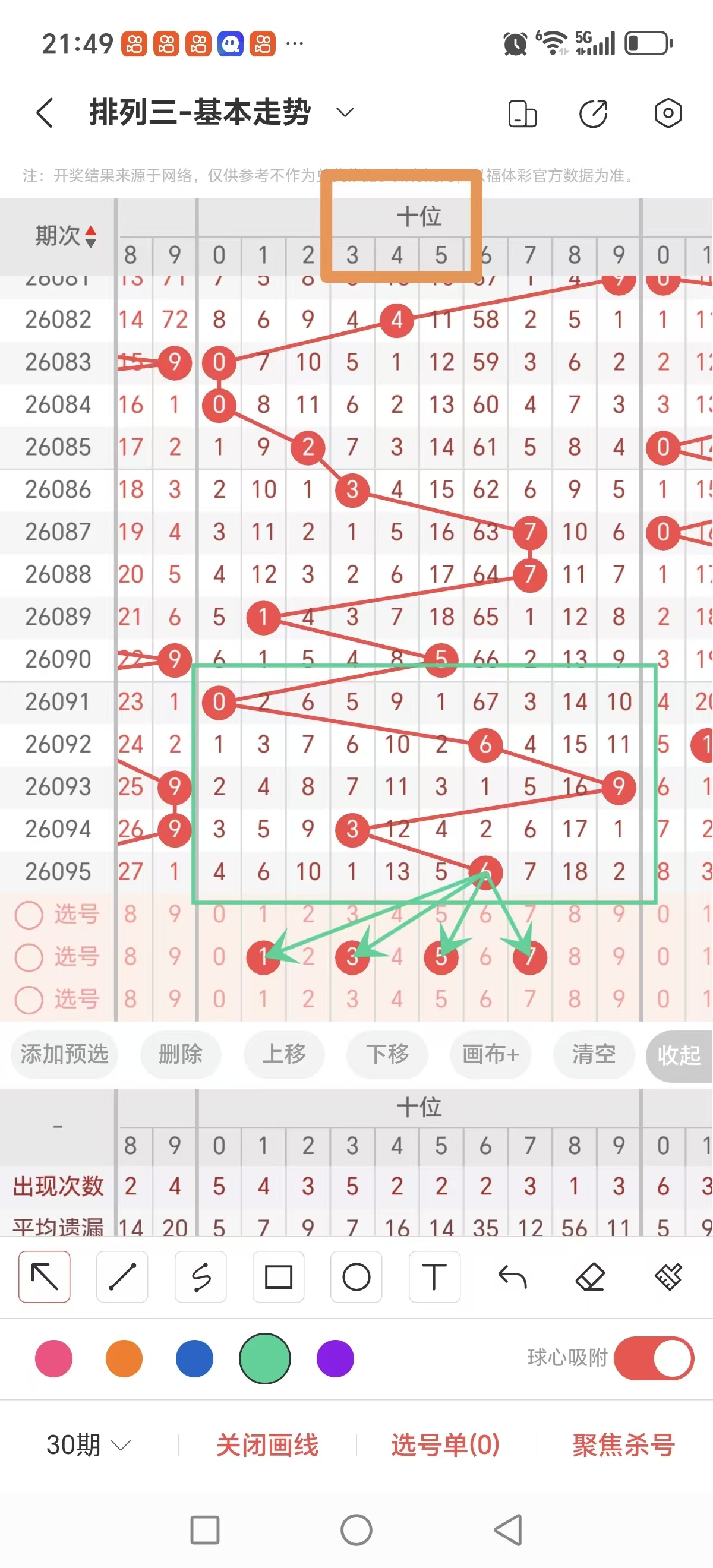Viewport: 713px width, 1568px height.
Task: Select the rectangle drawing tool
Action: [x=278, y=1278]
